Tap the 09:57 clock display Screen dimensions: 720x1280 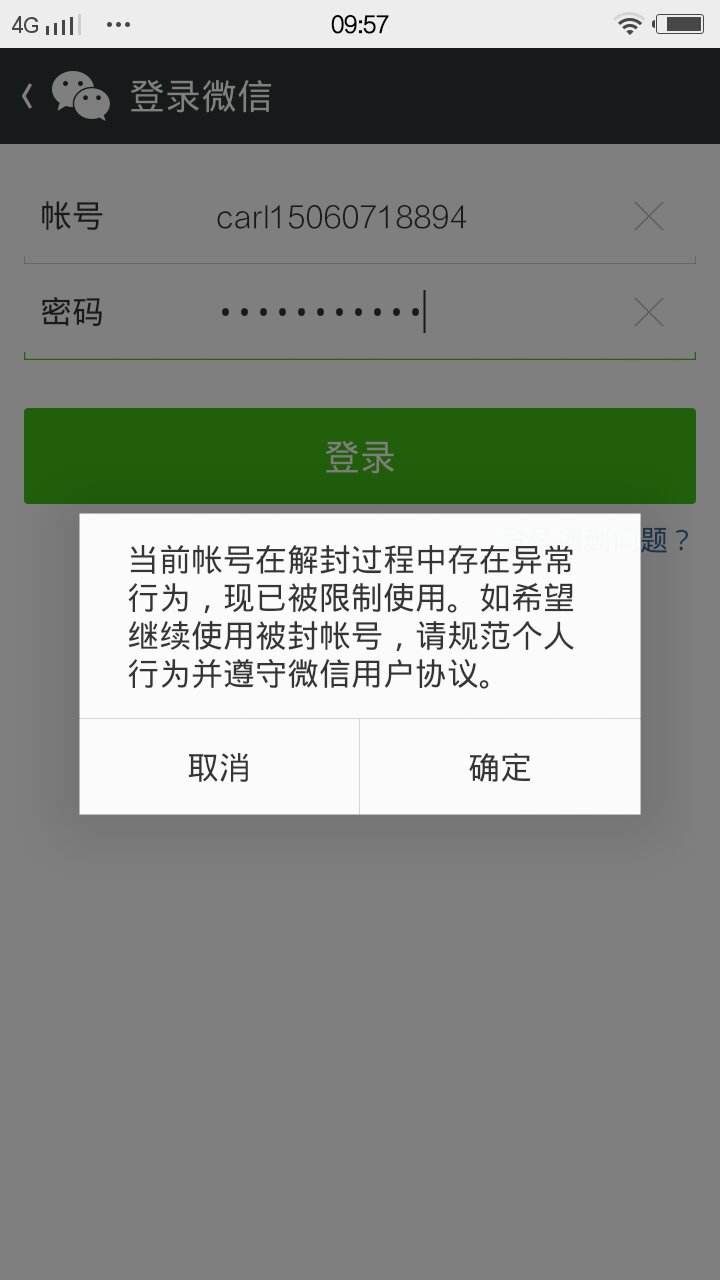click(360, 24)
